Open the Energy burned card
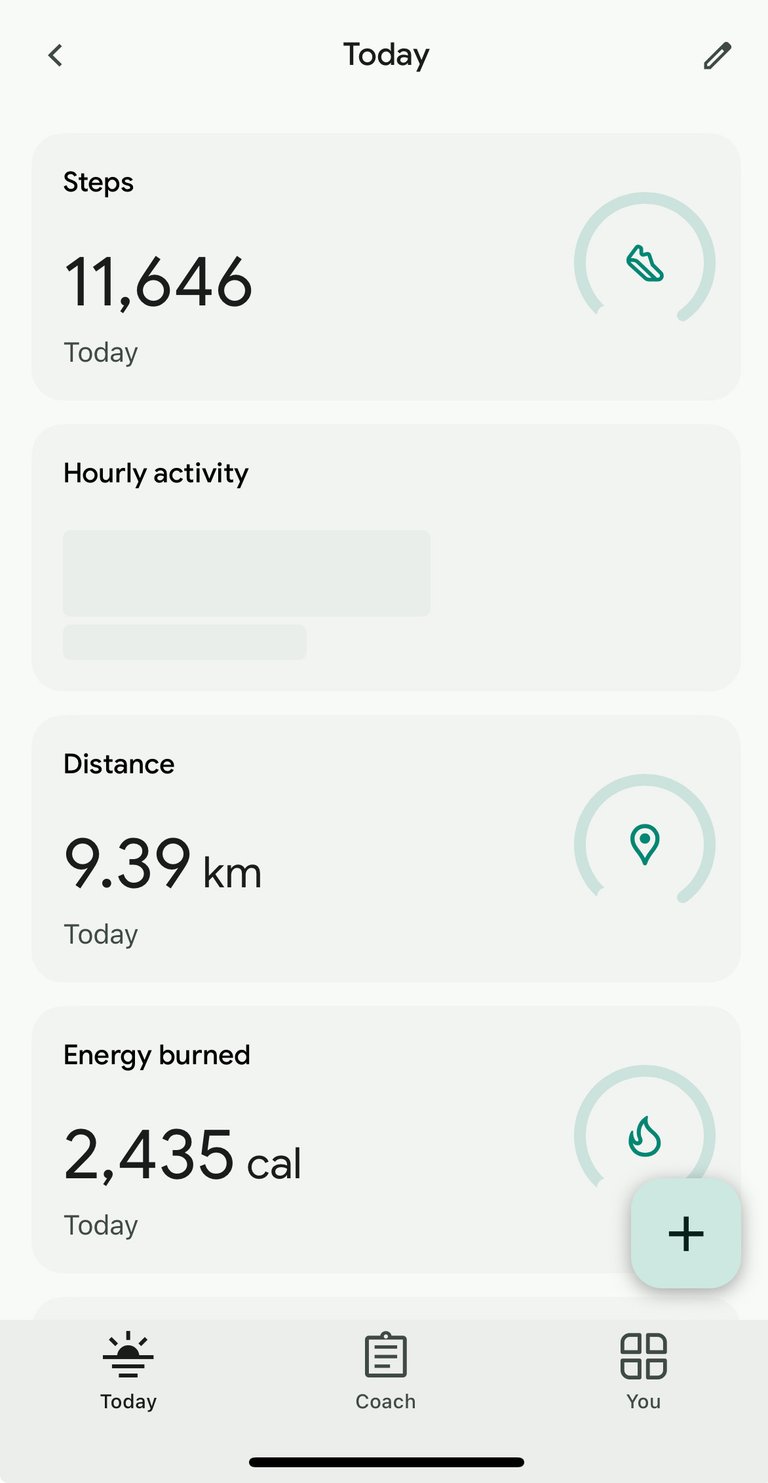The image size is (768, 1483). [386, 1139]
